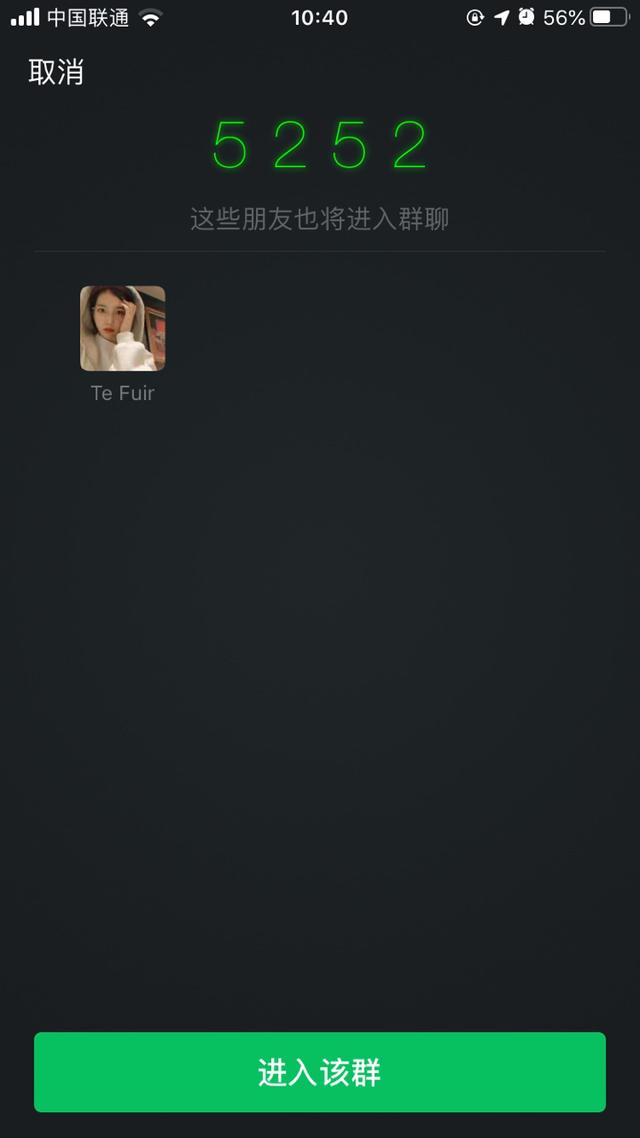Open Te Fuir's avatar
The image size is (640, 1138).
(123, 329)
